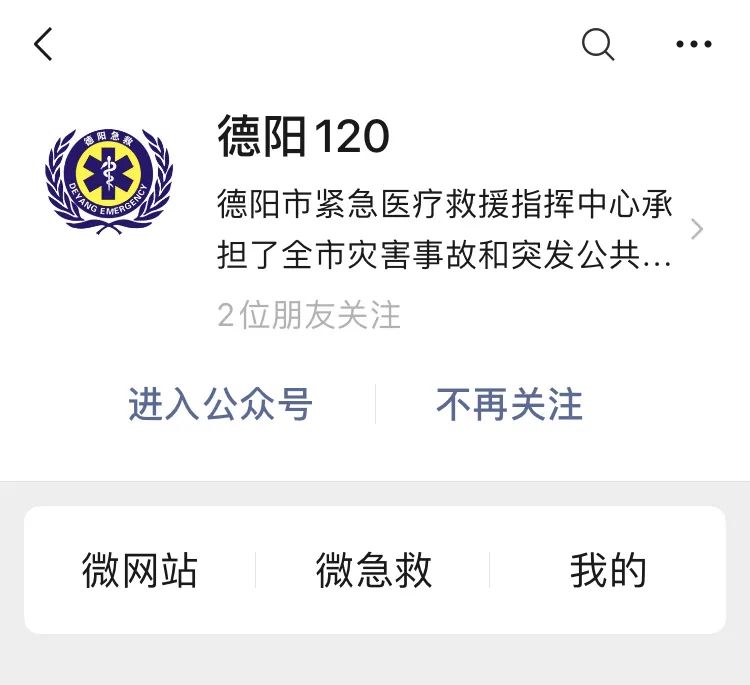Screen dimensions: 750x685
Task: Open the 微急救 menu
Action: pyautogui.click(x=374, y=570)
